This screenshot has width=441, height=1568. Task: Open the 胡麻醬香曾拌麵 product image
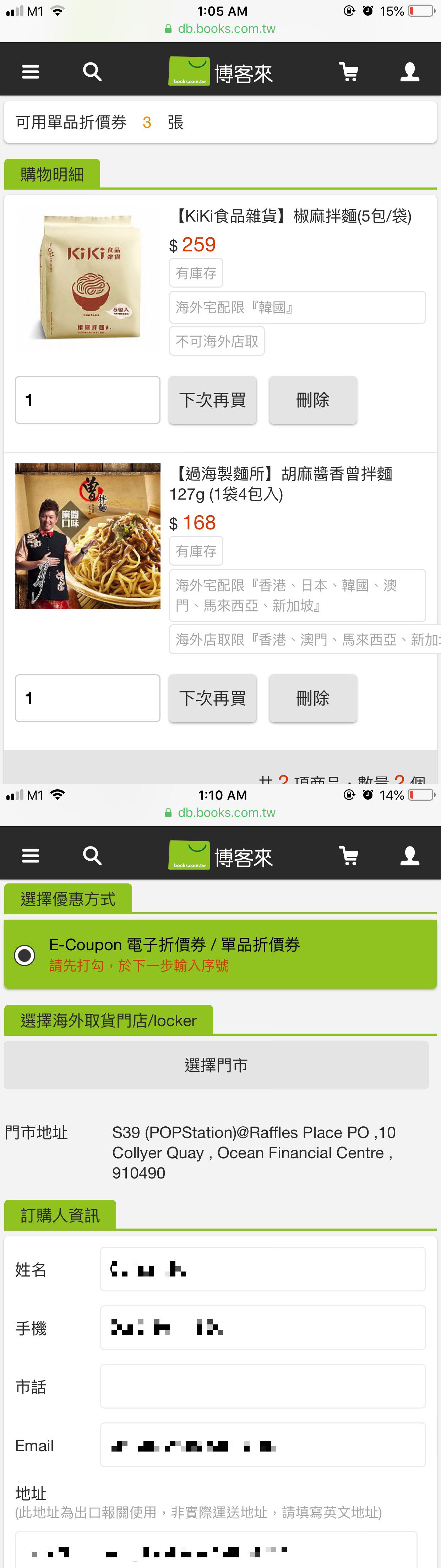tap(88, 536)
